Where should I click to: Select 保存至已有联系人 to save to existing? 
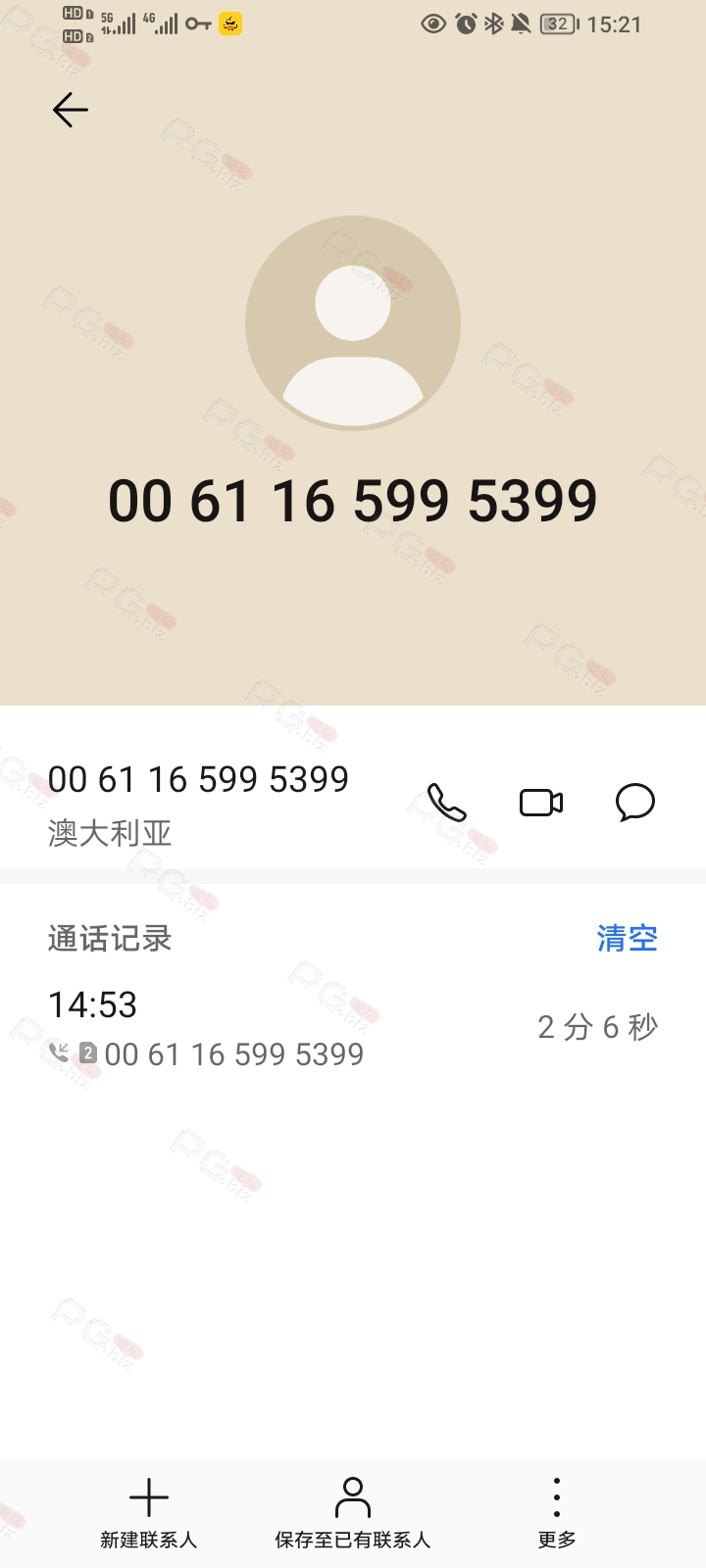pyautogui.click(x=353, y=1514)
